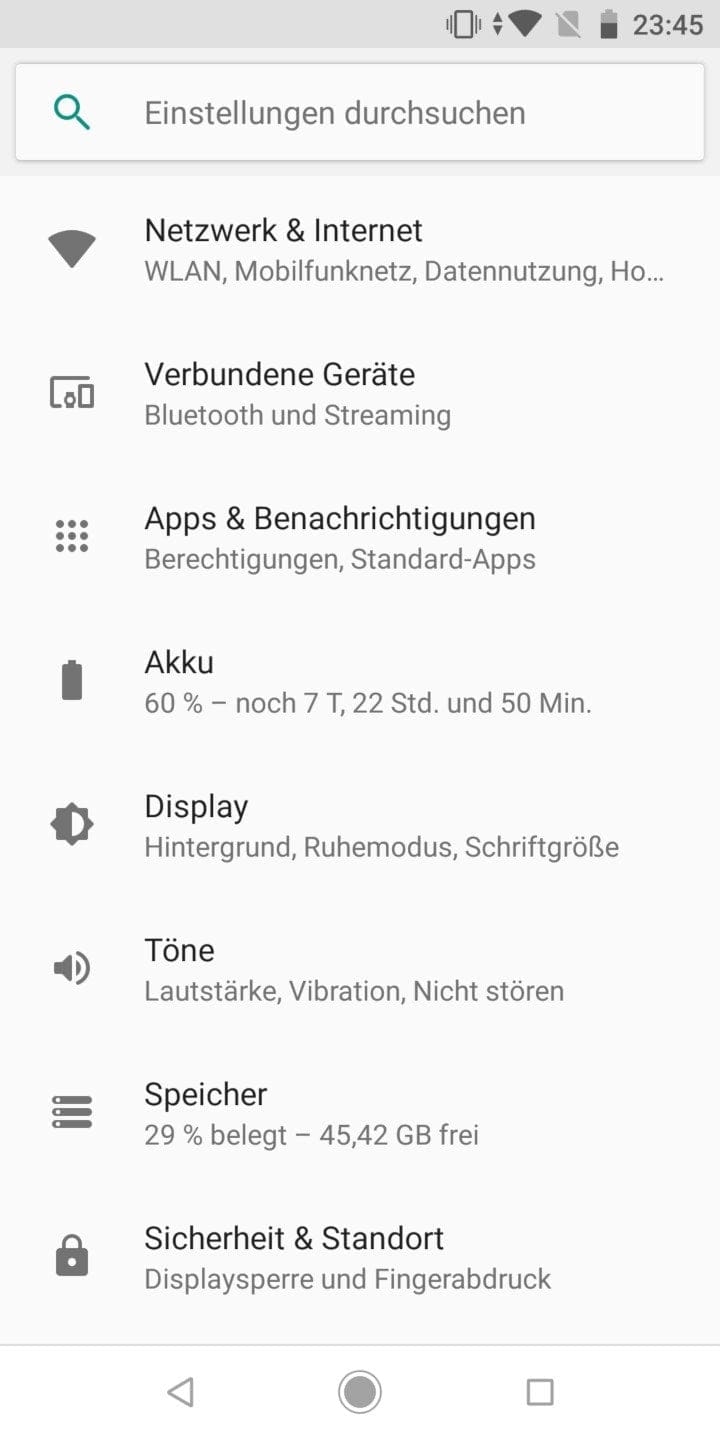This screenshot has width=720, height=1440.
Task: Go to the home screen
Action: [360, 1392]
